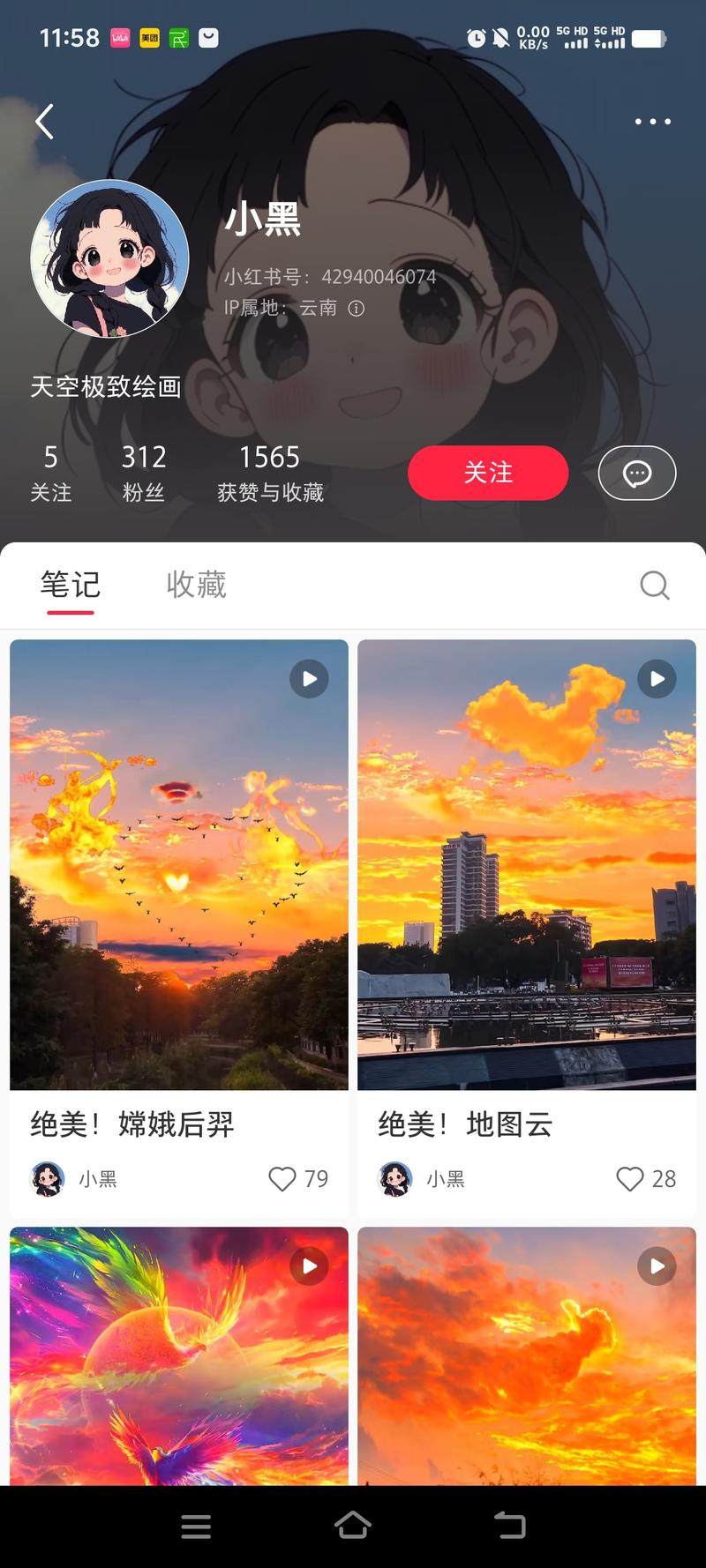View the 312 粉丝 followers list
The image size is (706, 1568).
143,473
